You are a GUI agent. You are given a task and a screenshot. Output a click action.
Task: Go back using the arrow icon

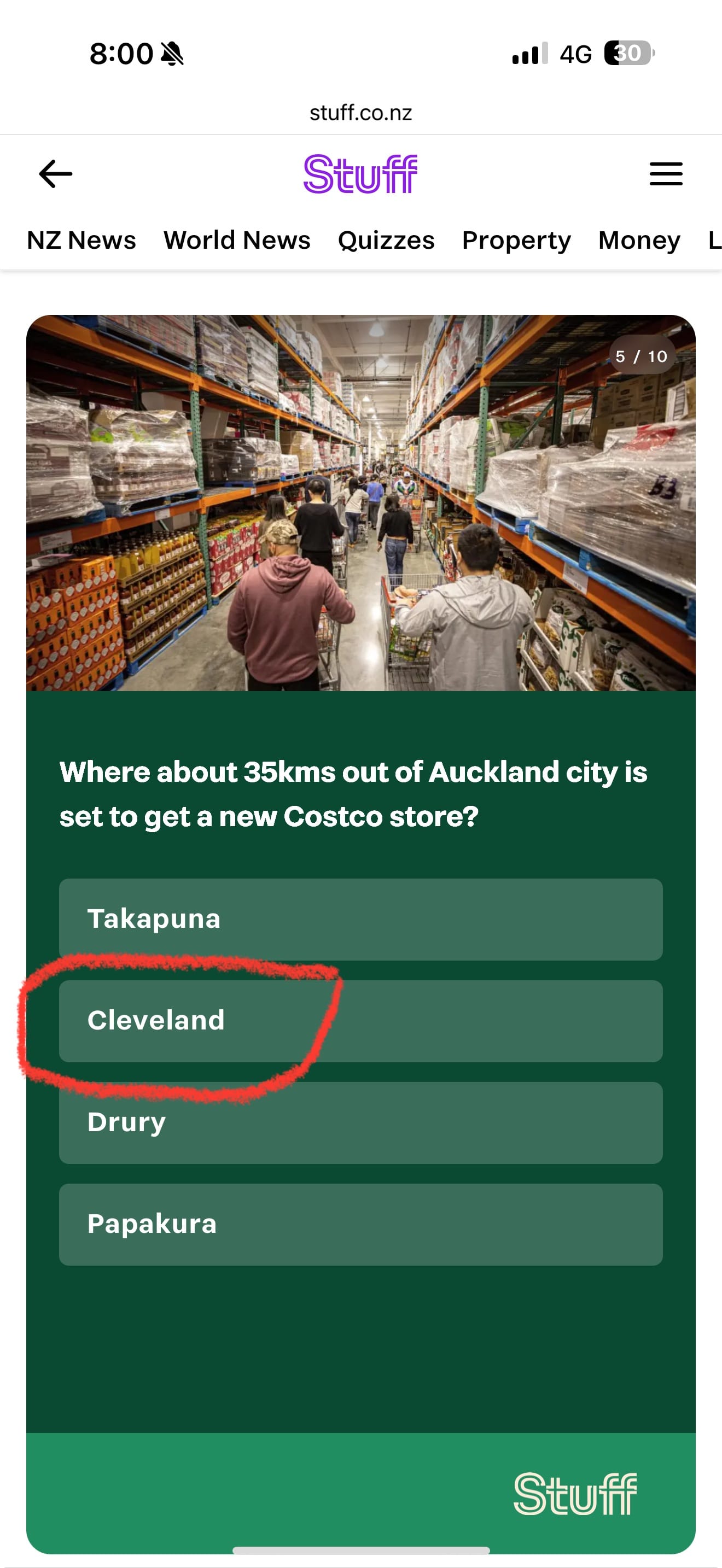click(x=55, y=174)
